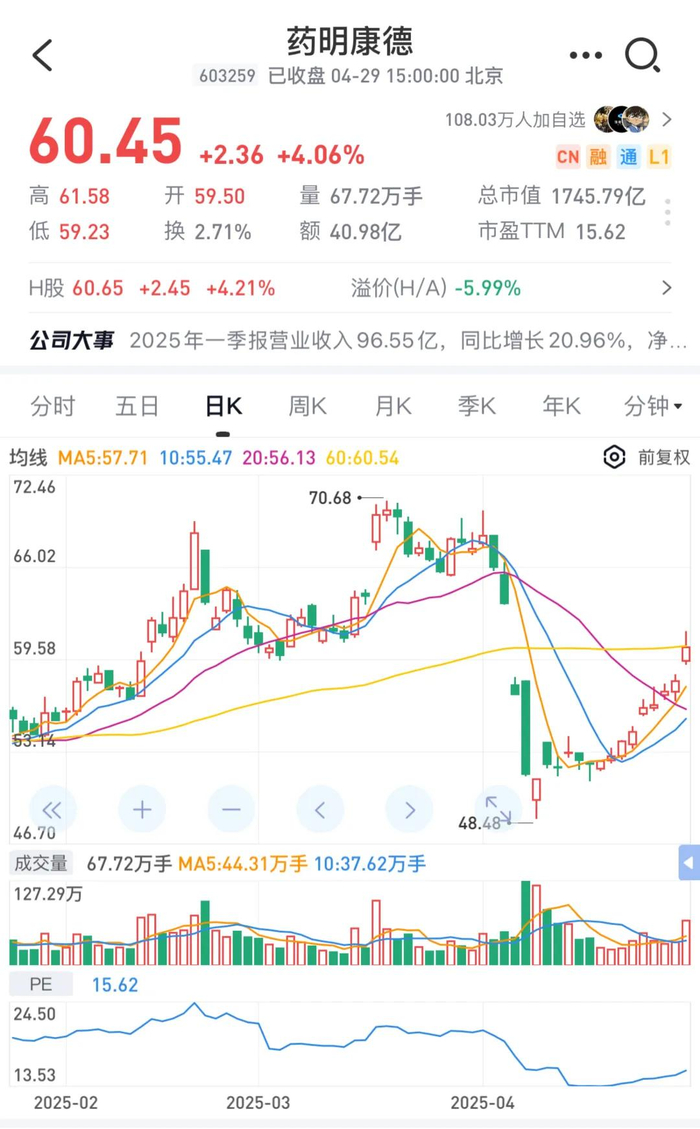
Task: Change the 前复权 adjustment setting
Action: tap(648, 458)
